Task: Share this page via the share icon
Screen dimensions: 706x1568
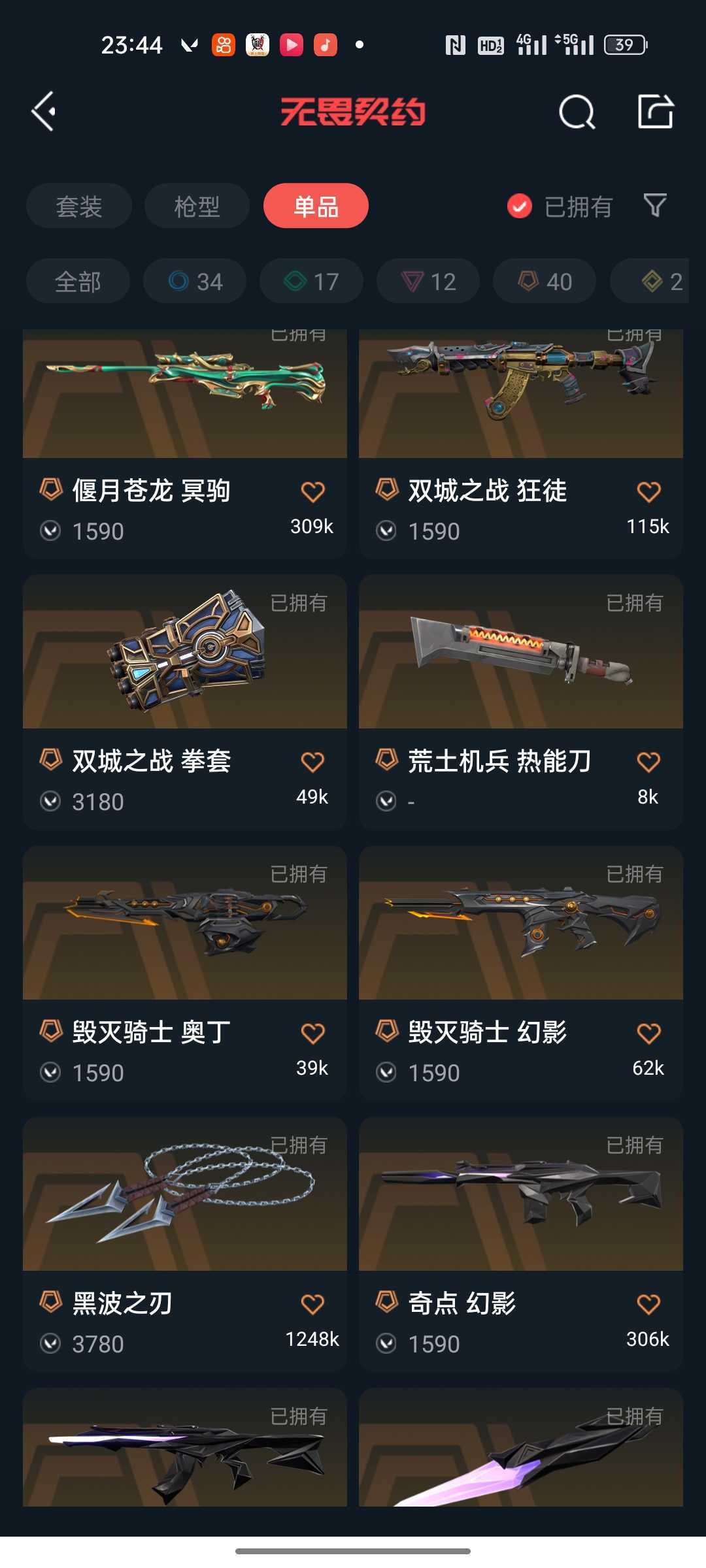Action: click(x=656, y=111)
